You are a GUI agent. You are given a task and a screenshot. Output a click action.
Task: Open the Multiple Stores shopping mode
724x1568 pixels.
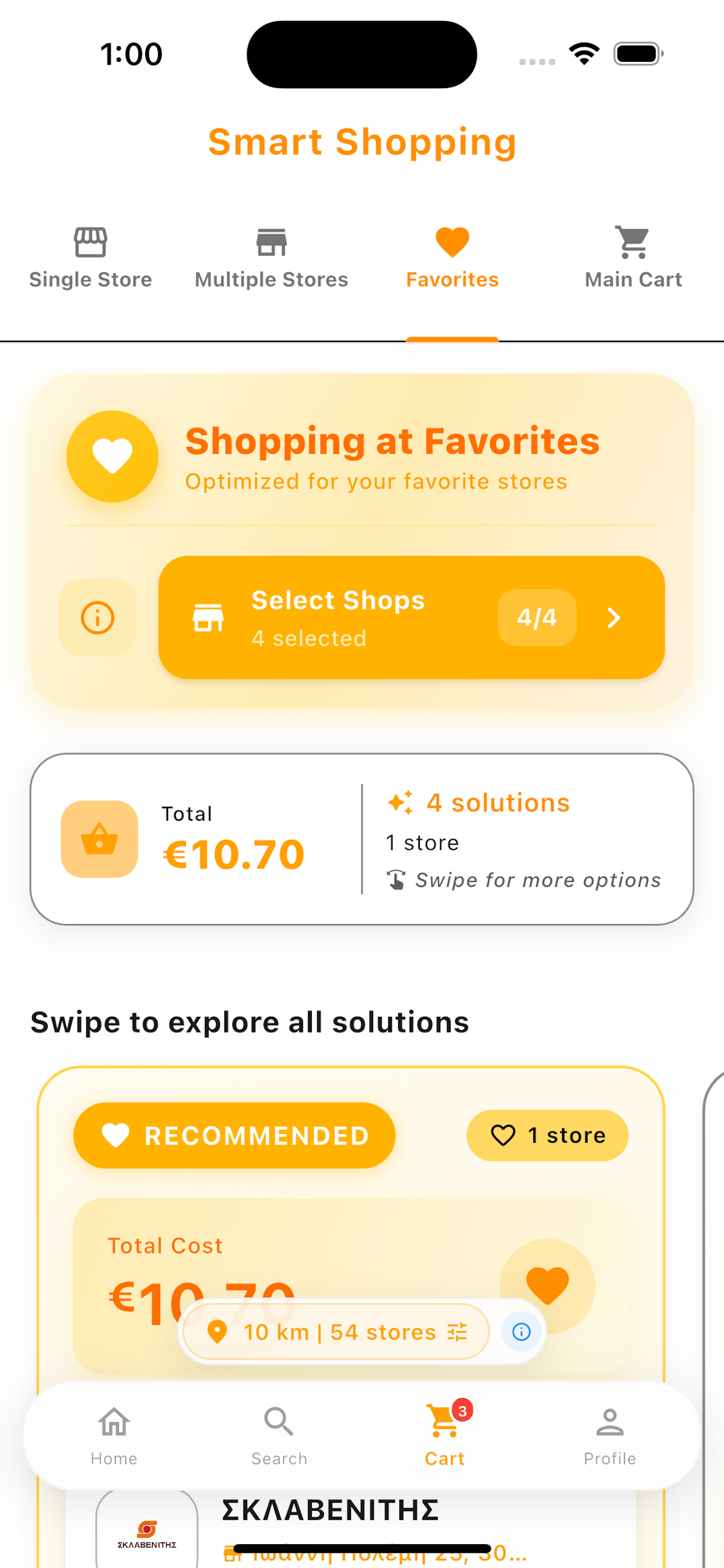coord(270,242)
